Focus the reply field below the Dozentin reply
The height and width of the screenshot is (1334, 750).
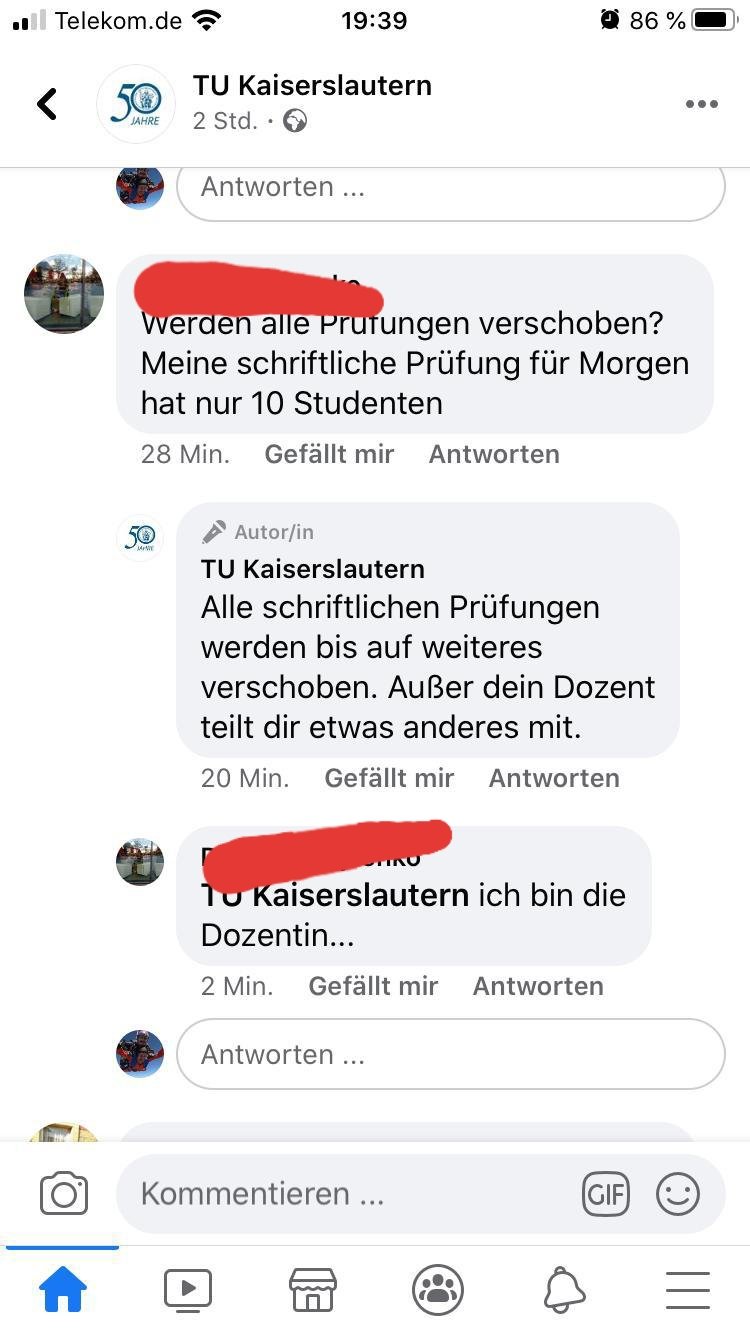pos(450,1054)
